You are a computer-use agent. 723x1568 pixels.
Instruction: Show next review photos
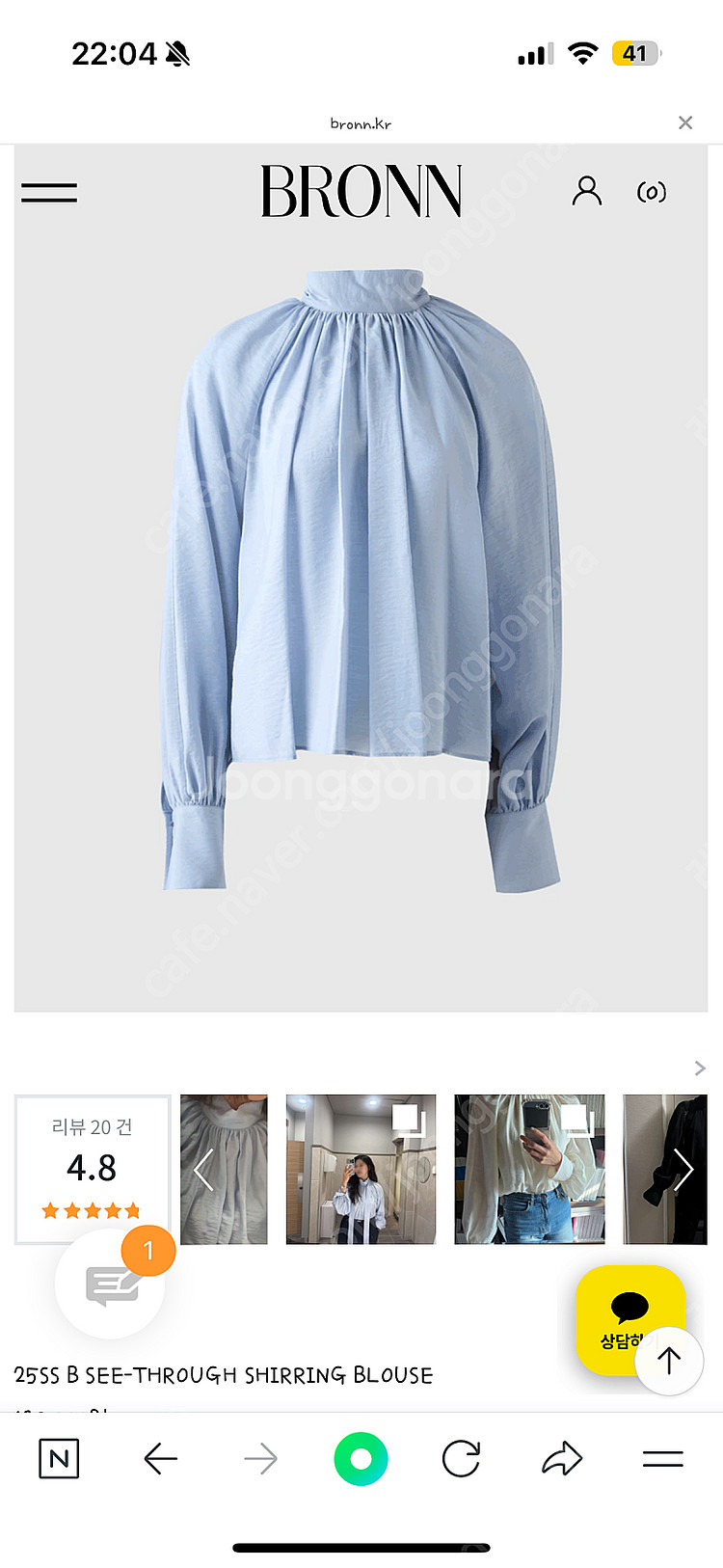coord(683,1170)
